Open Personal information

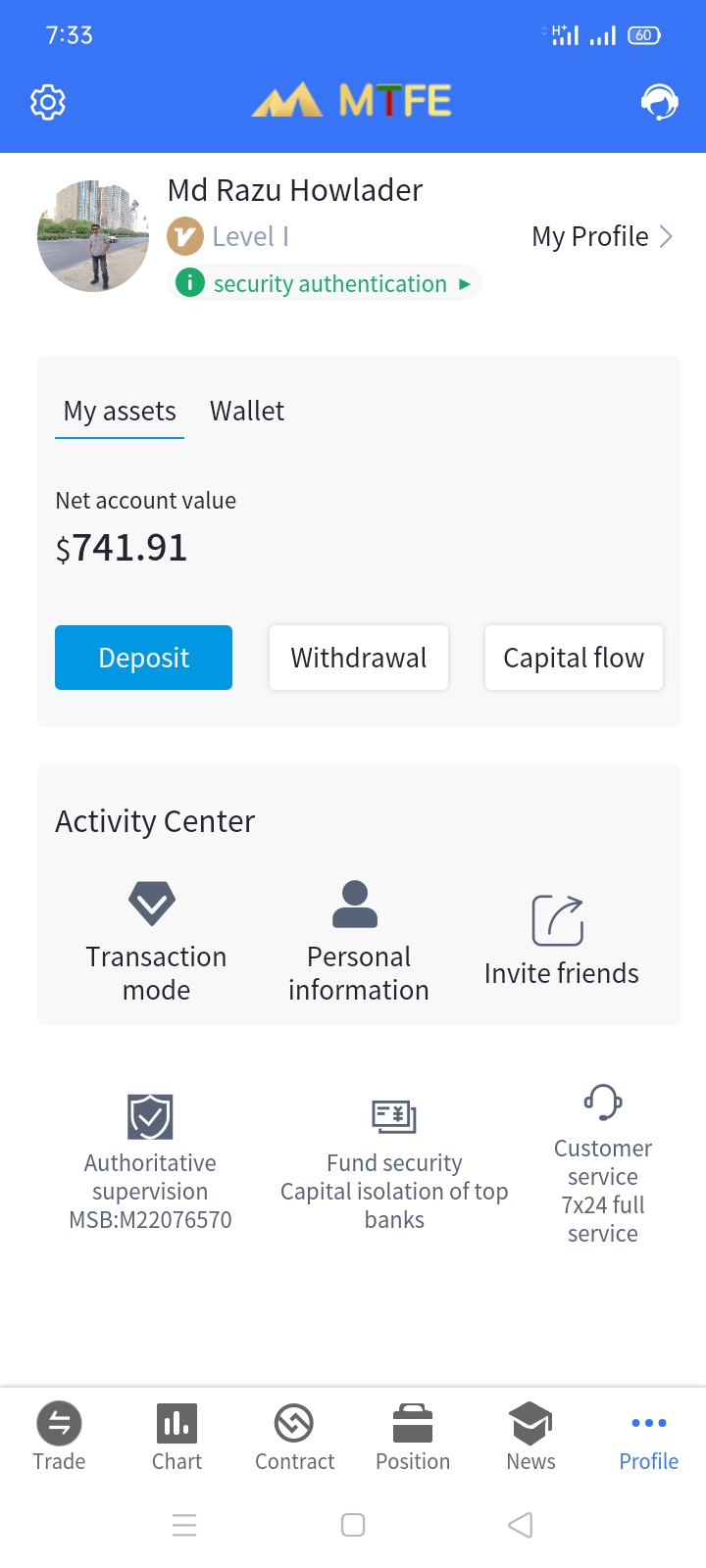tap(358, 942)
